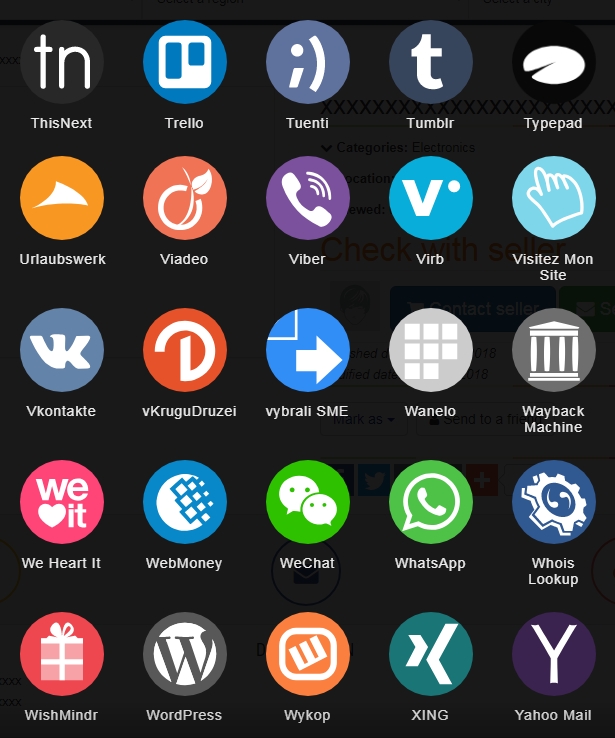
Task: Select WordPress from the share grid
Action: [185, 654]
